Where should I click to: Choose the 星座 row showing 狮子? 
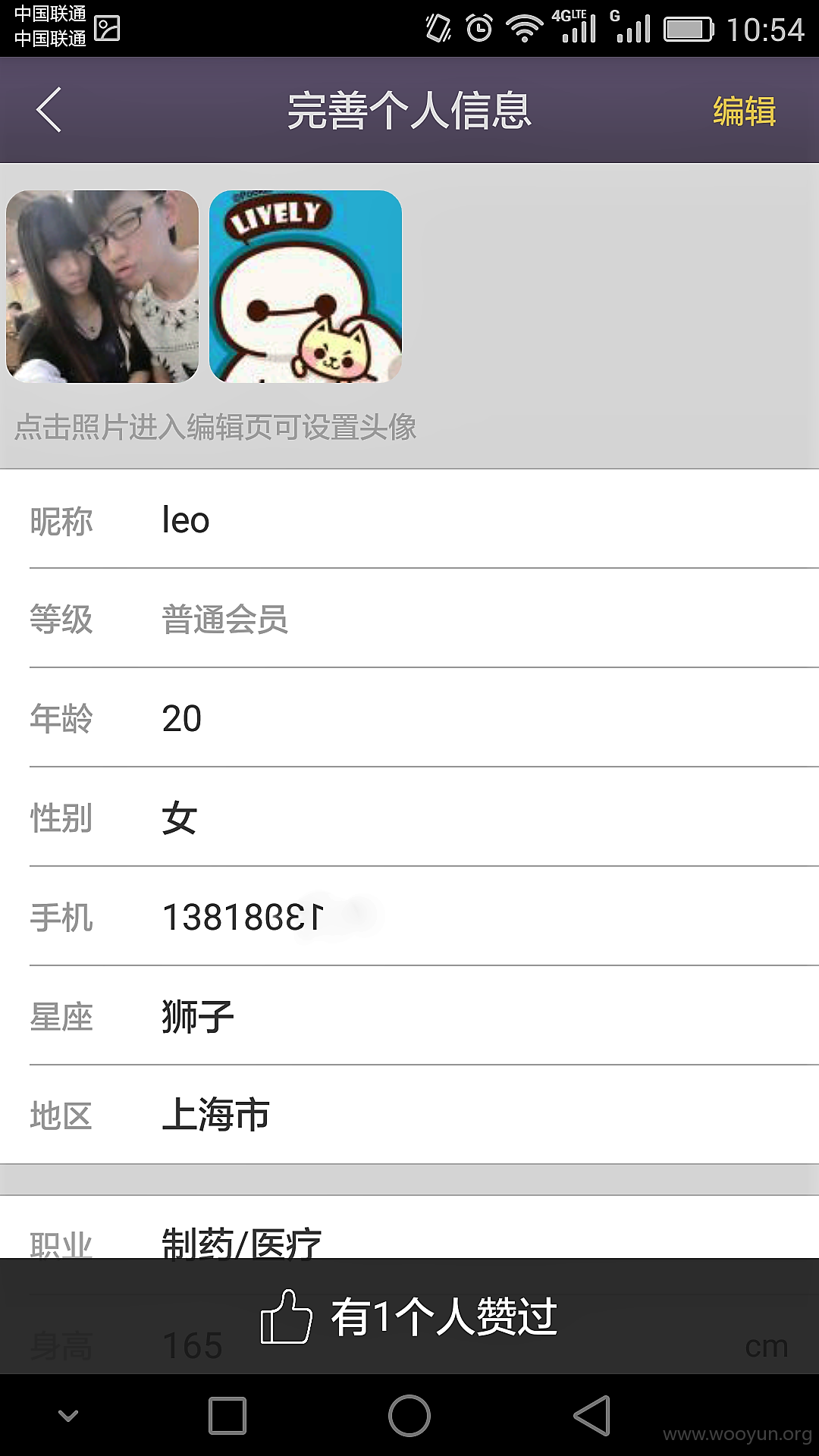coord(409,1016)
